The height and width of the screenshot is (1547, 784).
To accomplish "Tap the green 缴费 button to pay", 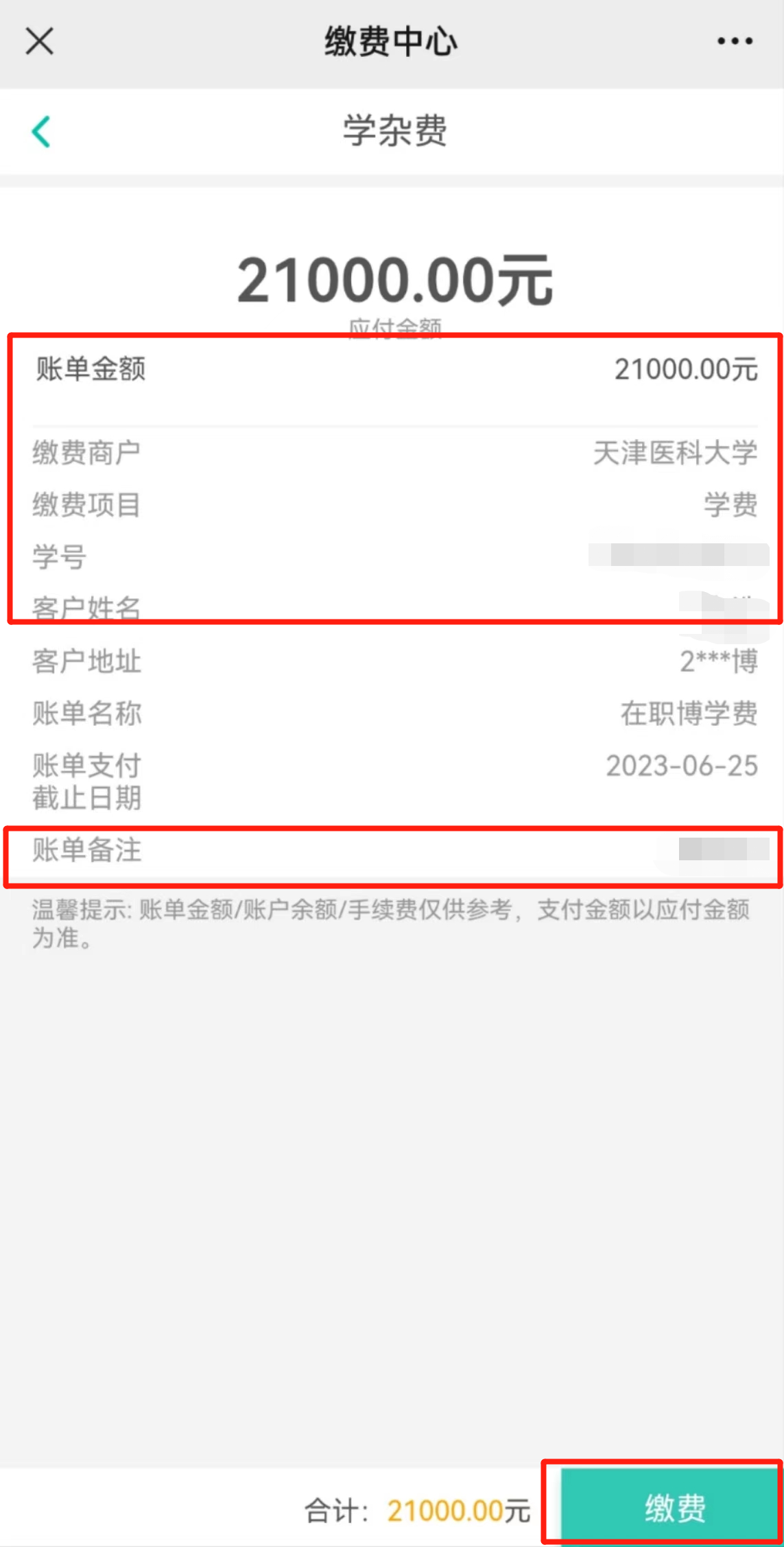I will (674, 1508).
